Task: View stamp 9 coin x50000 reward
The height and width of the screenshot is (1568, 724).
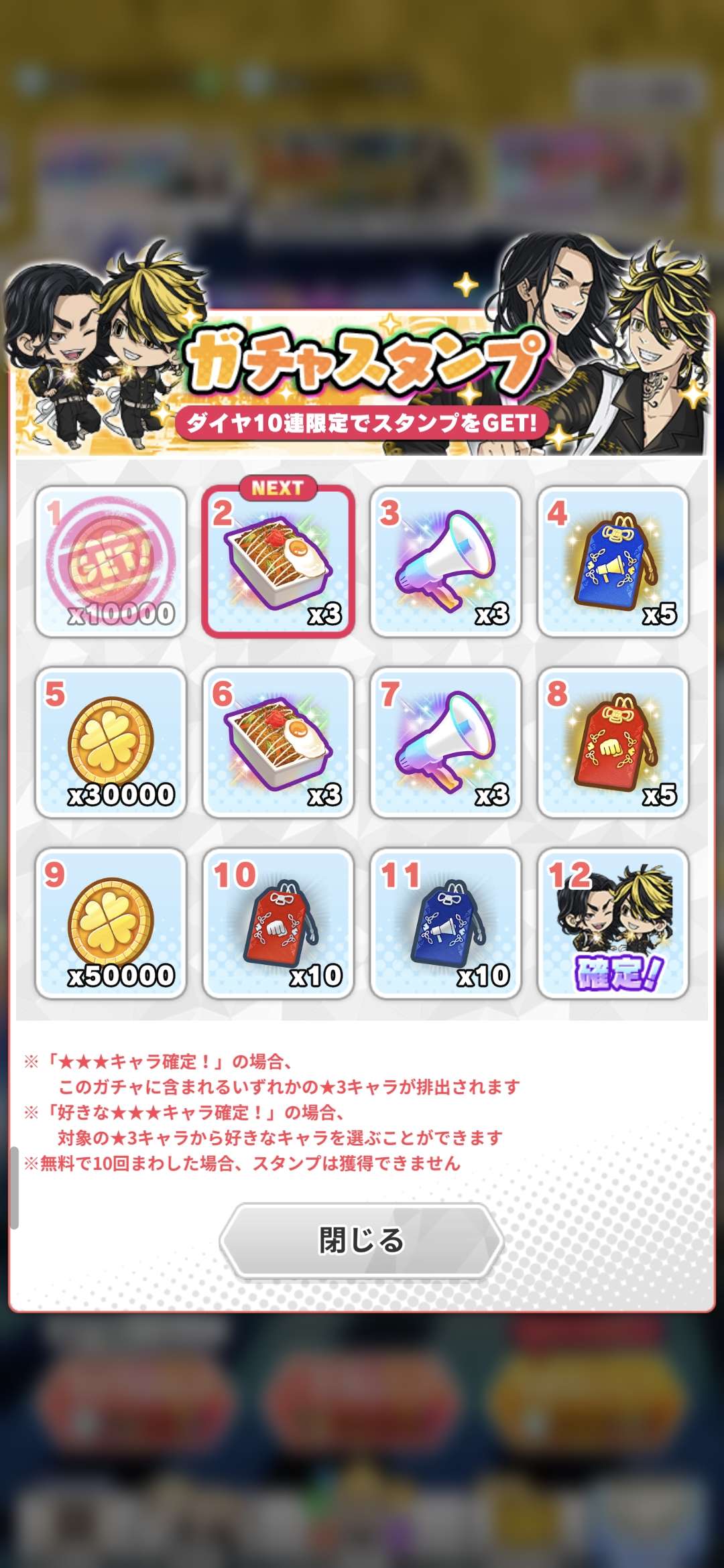Action: click(x=111, y=923)
